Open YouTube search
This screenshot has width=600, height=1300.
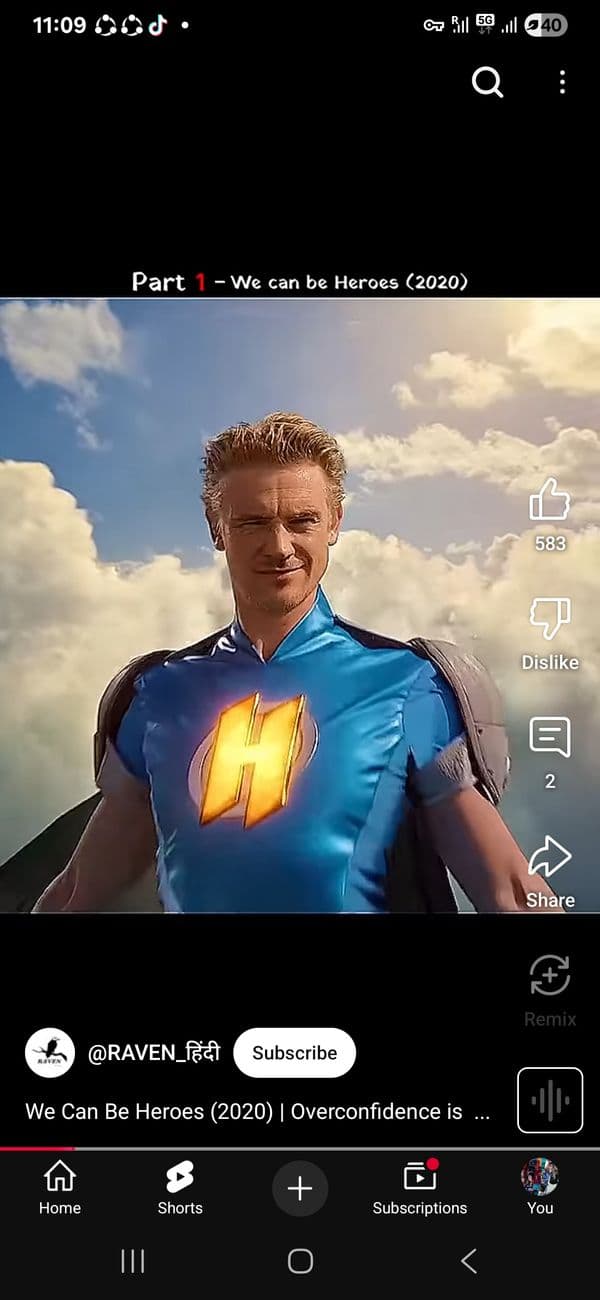point(487,83)
